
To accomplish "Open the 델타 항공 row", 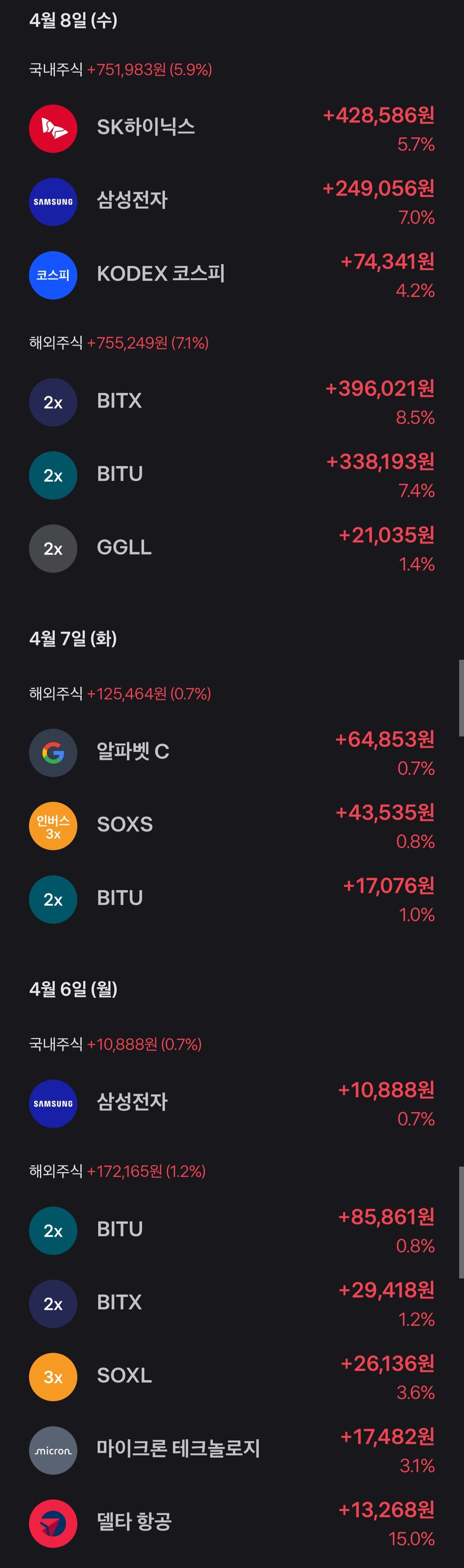I will click(x=232, y=1523).
